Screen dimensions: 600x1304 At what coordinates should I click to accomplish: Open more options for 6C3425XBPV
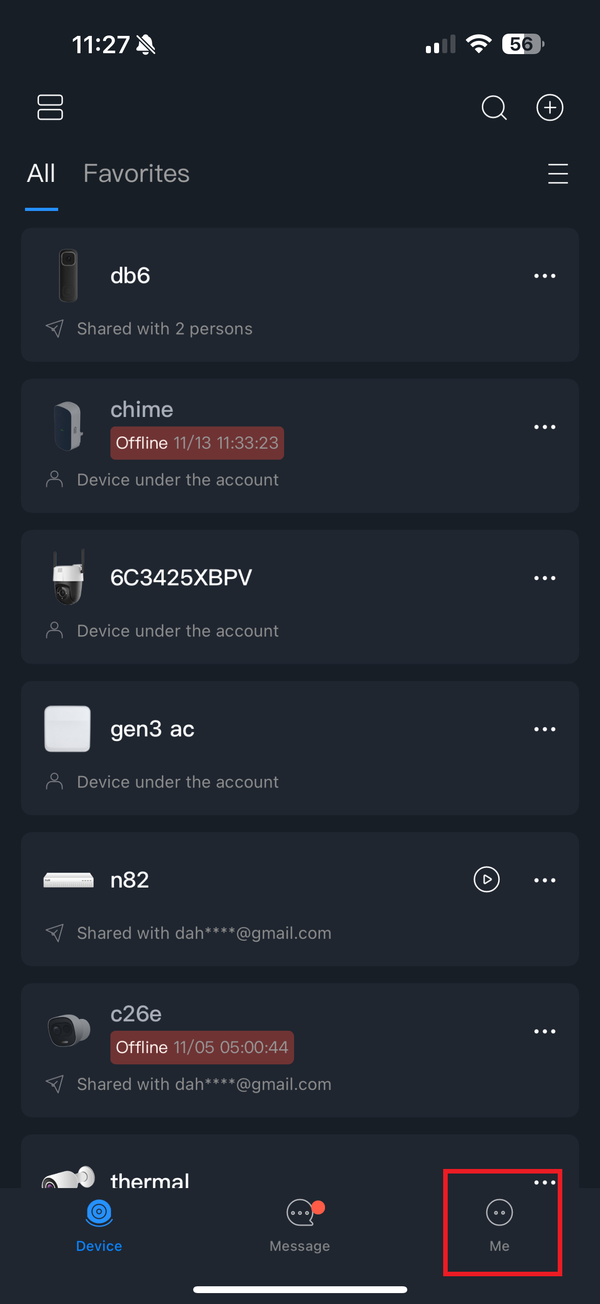click(x=544, y=578)
